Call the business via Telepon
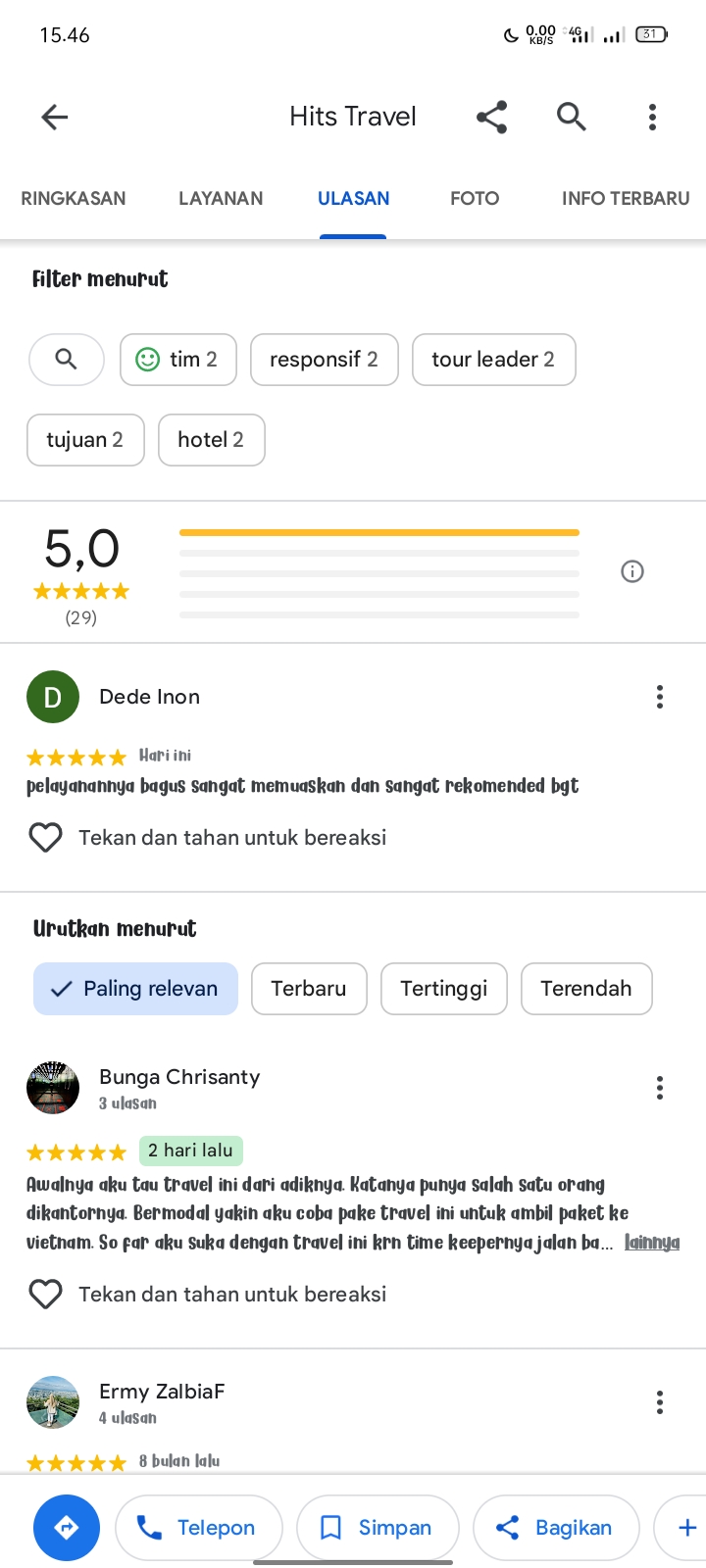The width and height of the screenshot is (706, 1568). pos(199,1528)
